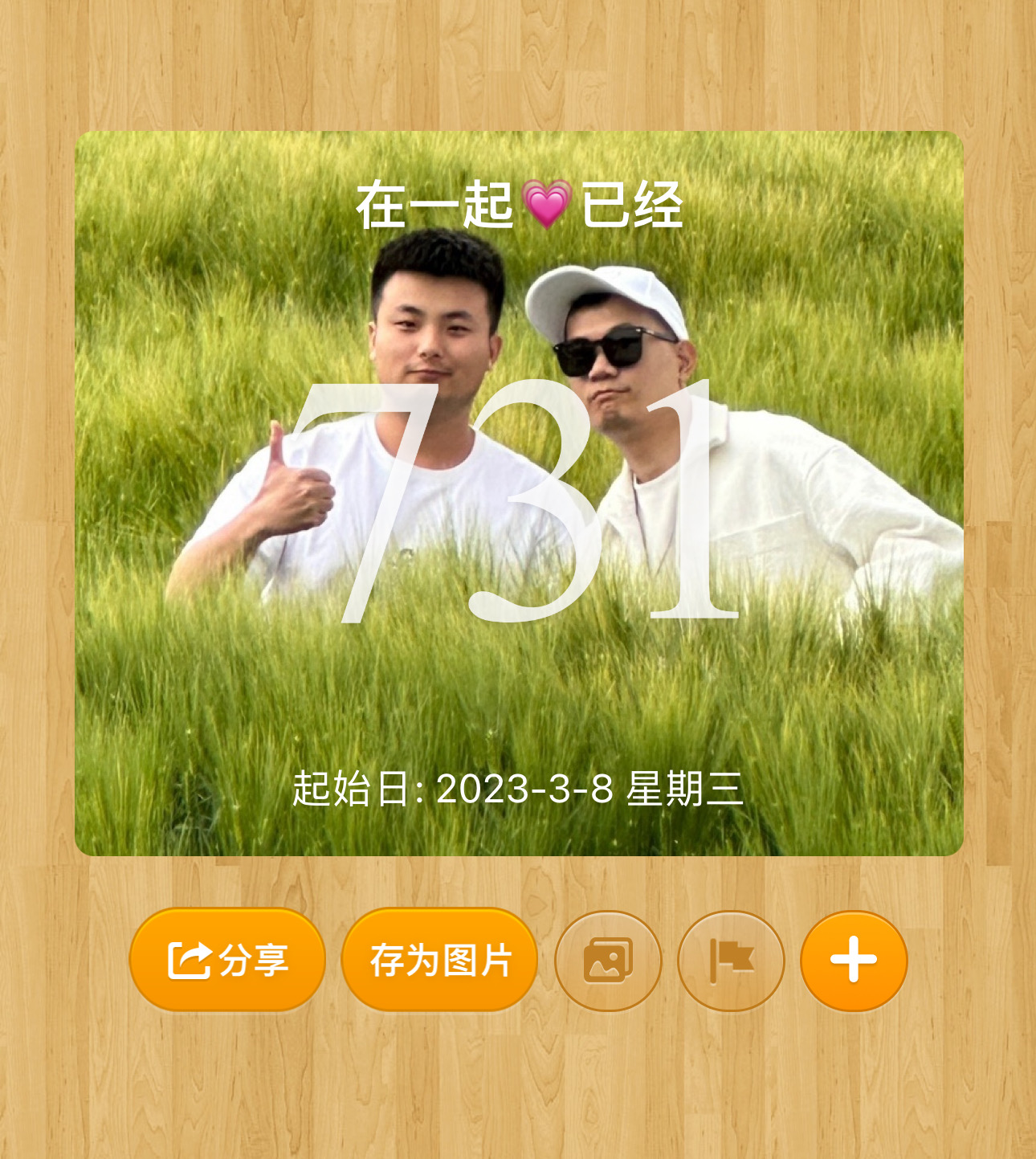The width and height of the screenshot is (1036, 1159).
Task: Add a new event with plus button
Action: (854, 961)
